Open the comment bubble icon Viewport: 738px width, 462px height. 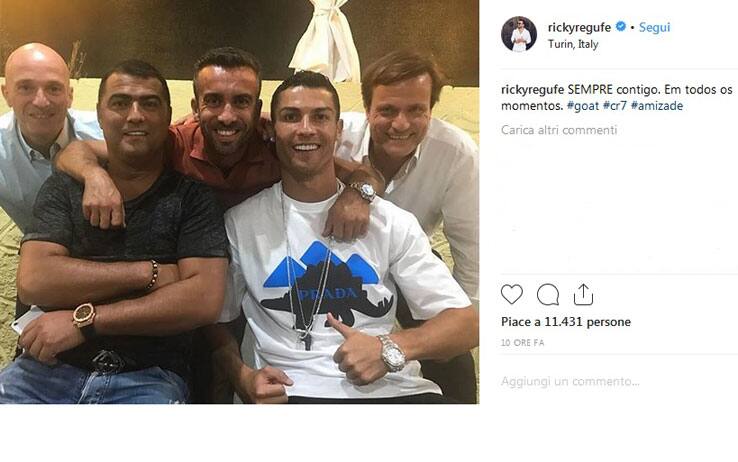coord(547,294)
